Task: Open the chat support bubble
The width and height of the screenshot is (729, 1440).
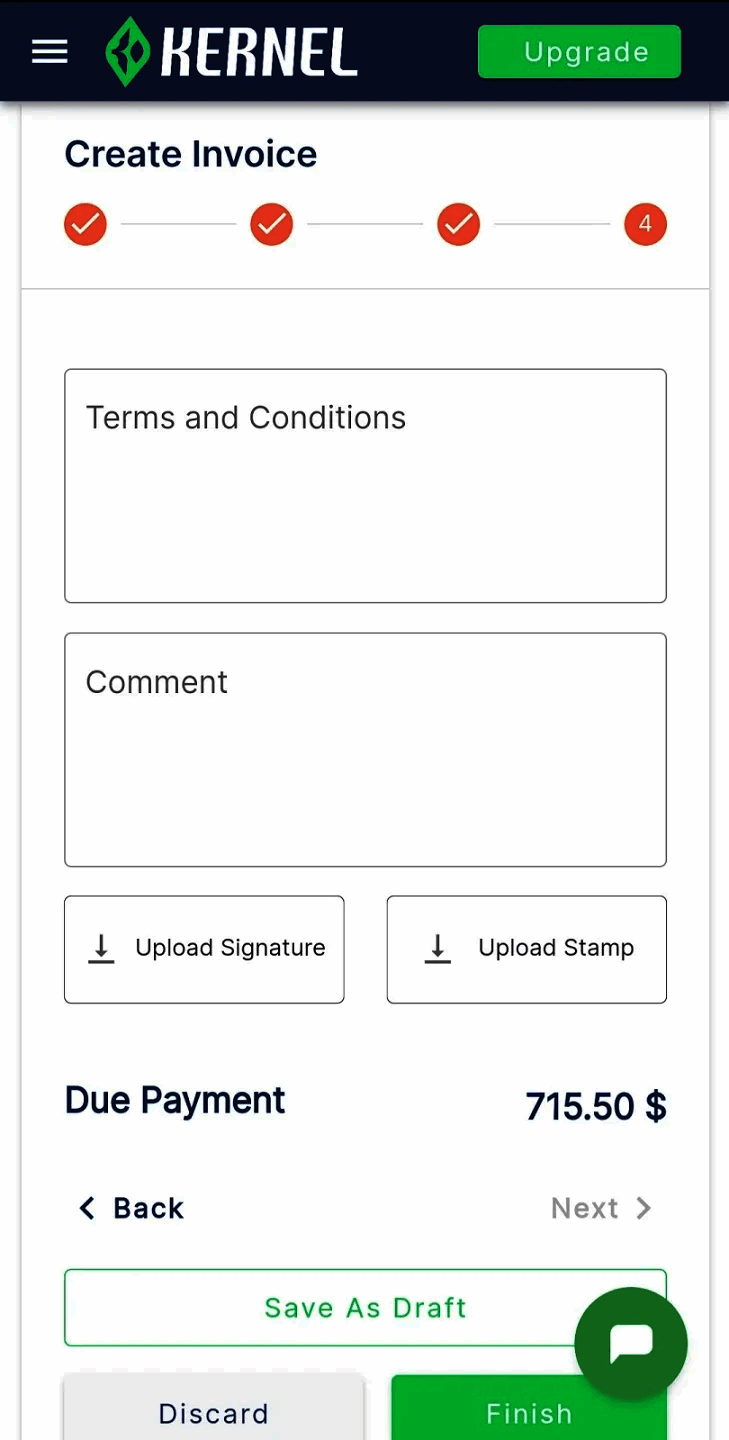Action: pyautogui.click(x=631, y=1343)
